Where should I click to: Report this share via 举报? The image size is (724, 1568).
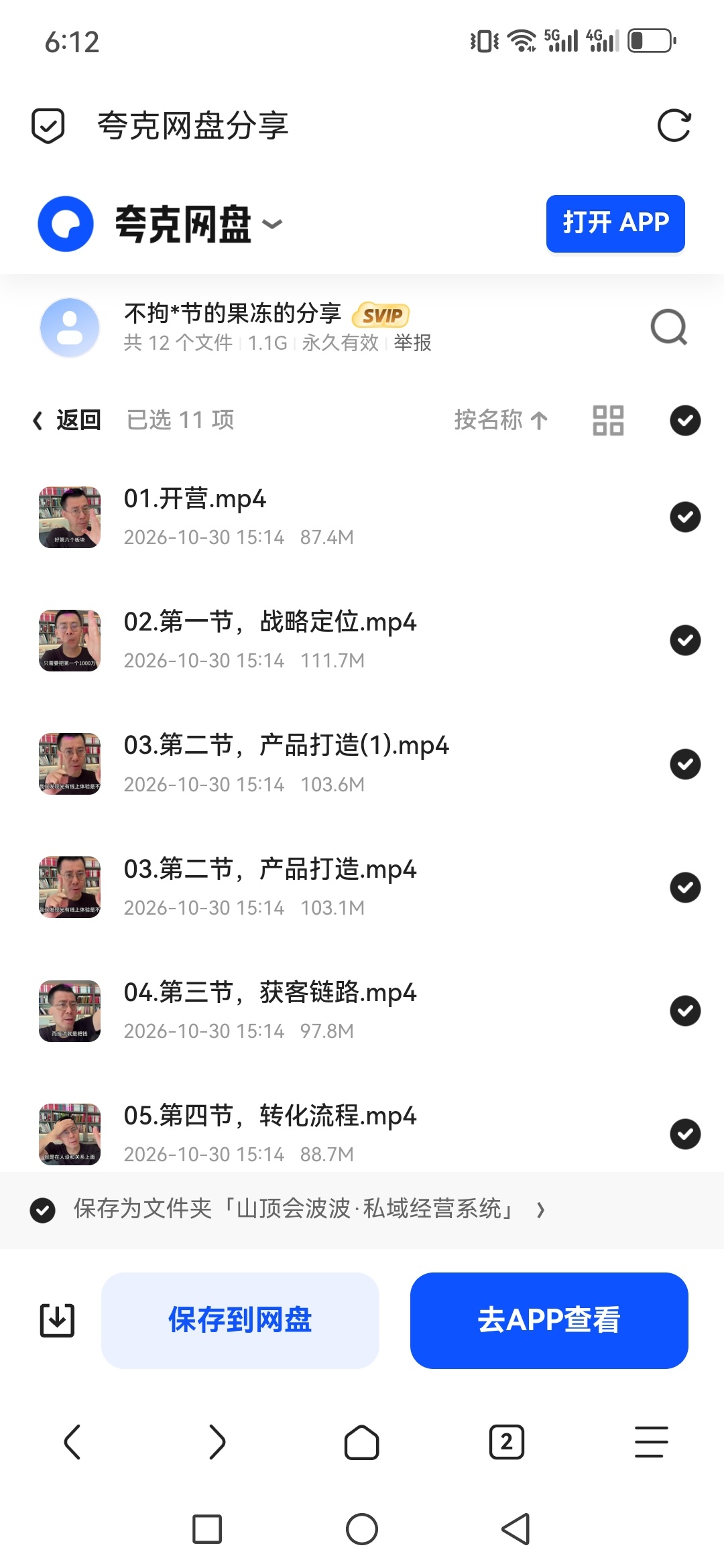412,343
